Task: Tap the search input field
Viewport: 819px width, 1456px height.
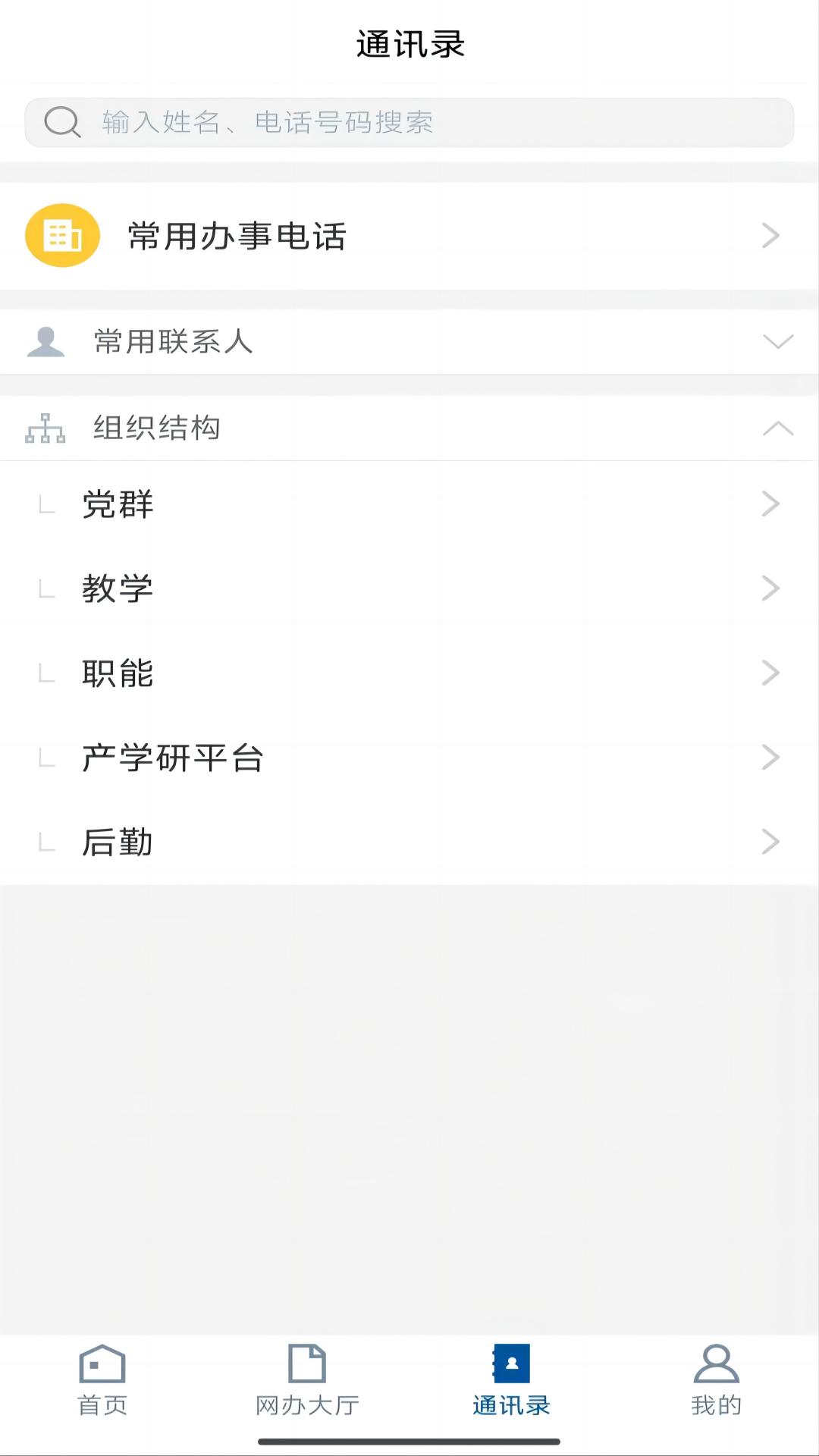Action: pos(409,121)
